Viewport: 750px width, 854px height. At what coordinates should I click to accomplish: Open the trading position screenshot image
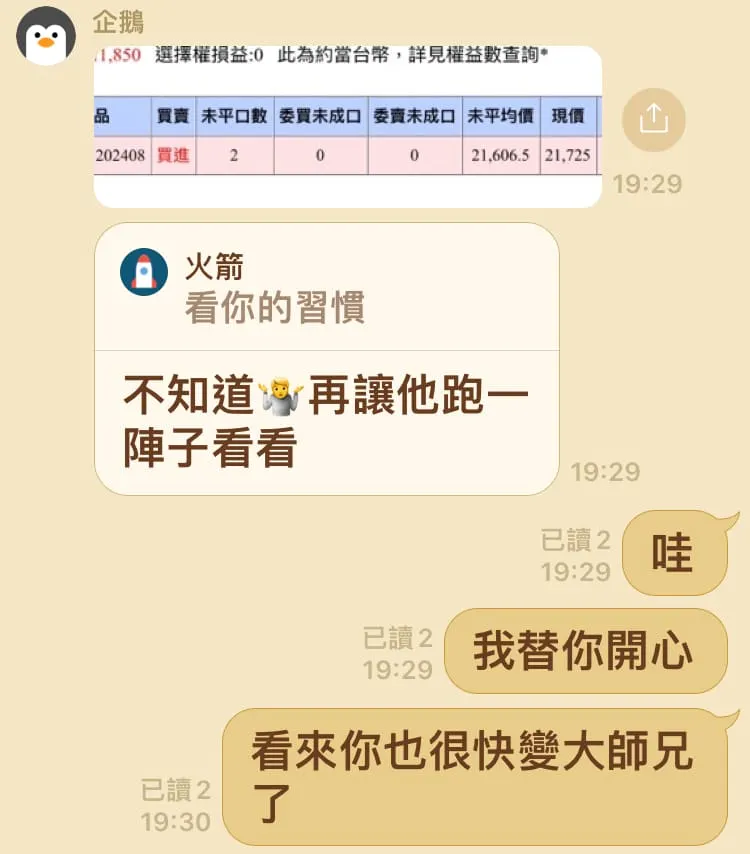tap(347, 126)
